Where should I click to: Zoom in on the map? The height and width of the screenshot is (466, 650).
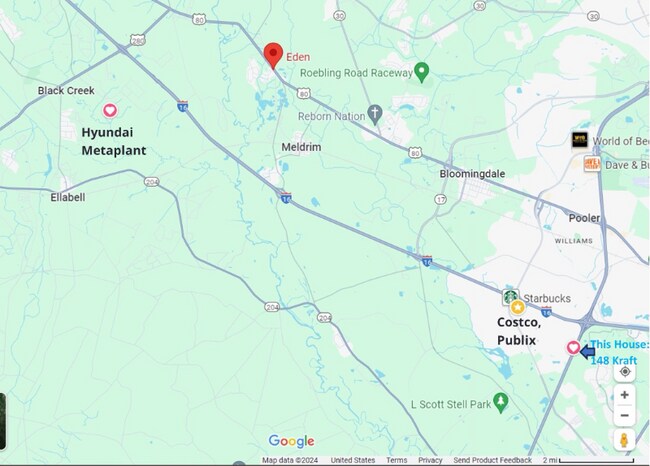click(624, 395)
